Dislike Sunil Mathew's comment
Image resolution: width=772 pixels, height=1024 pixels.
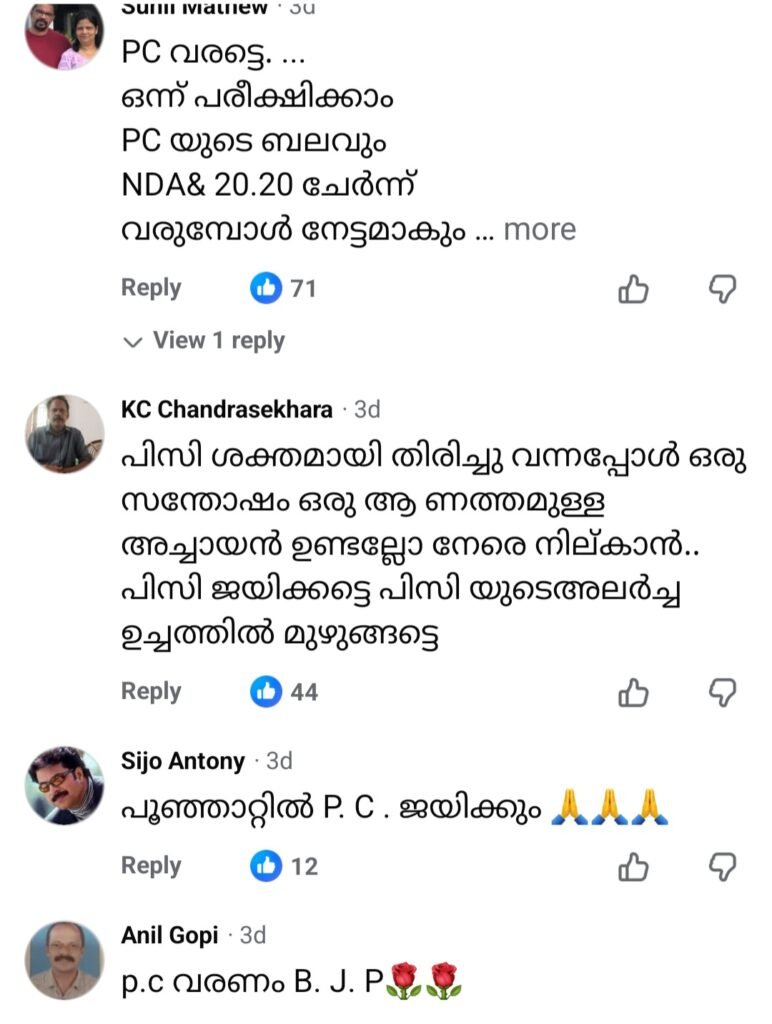[722, 289]
